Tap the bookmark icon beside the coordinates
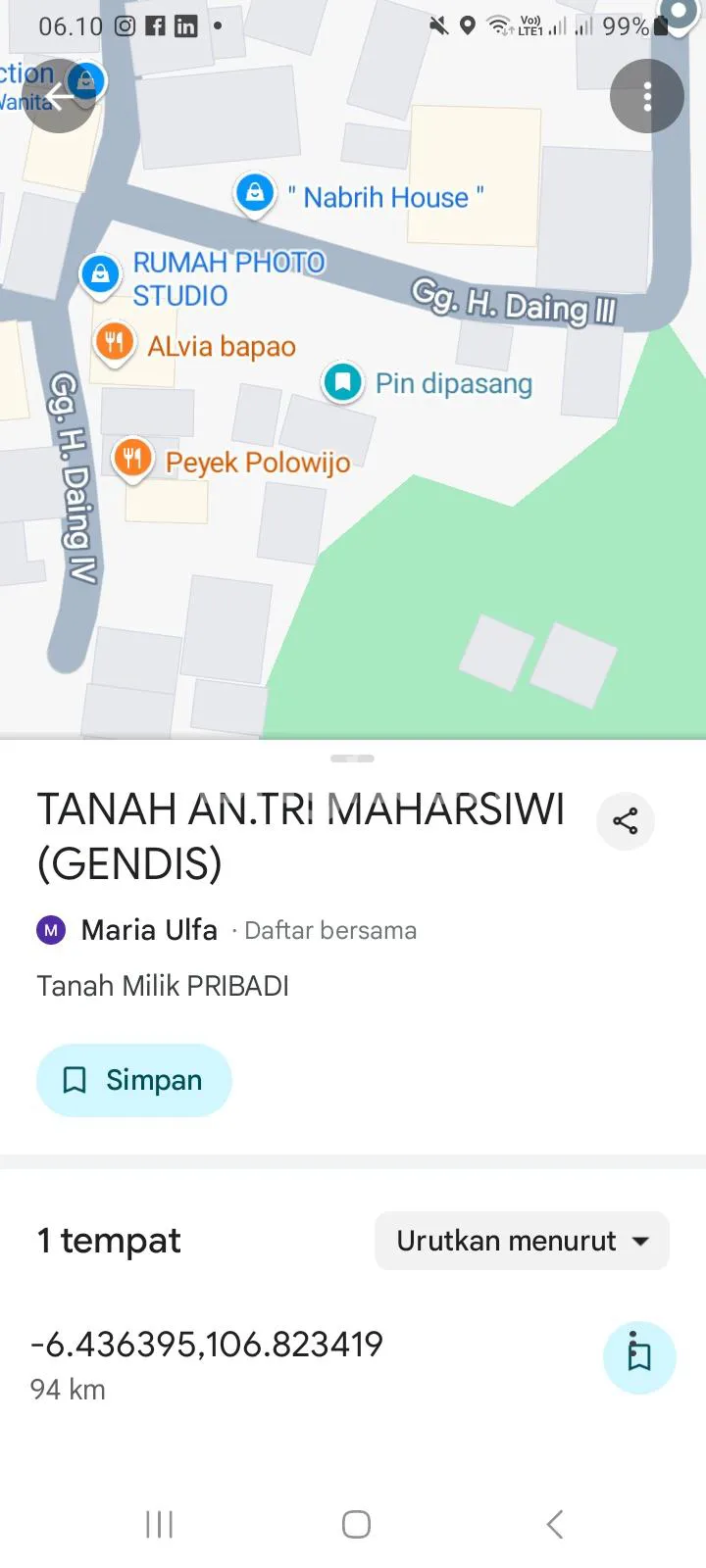706x1568 pixels. [638, 1356]
